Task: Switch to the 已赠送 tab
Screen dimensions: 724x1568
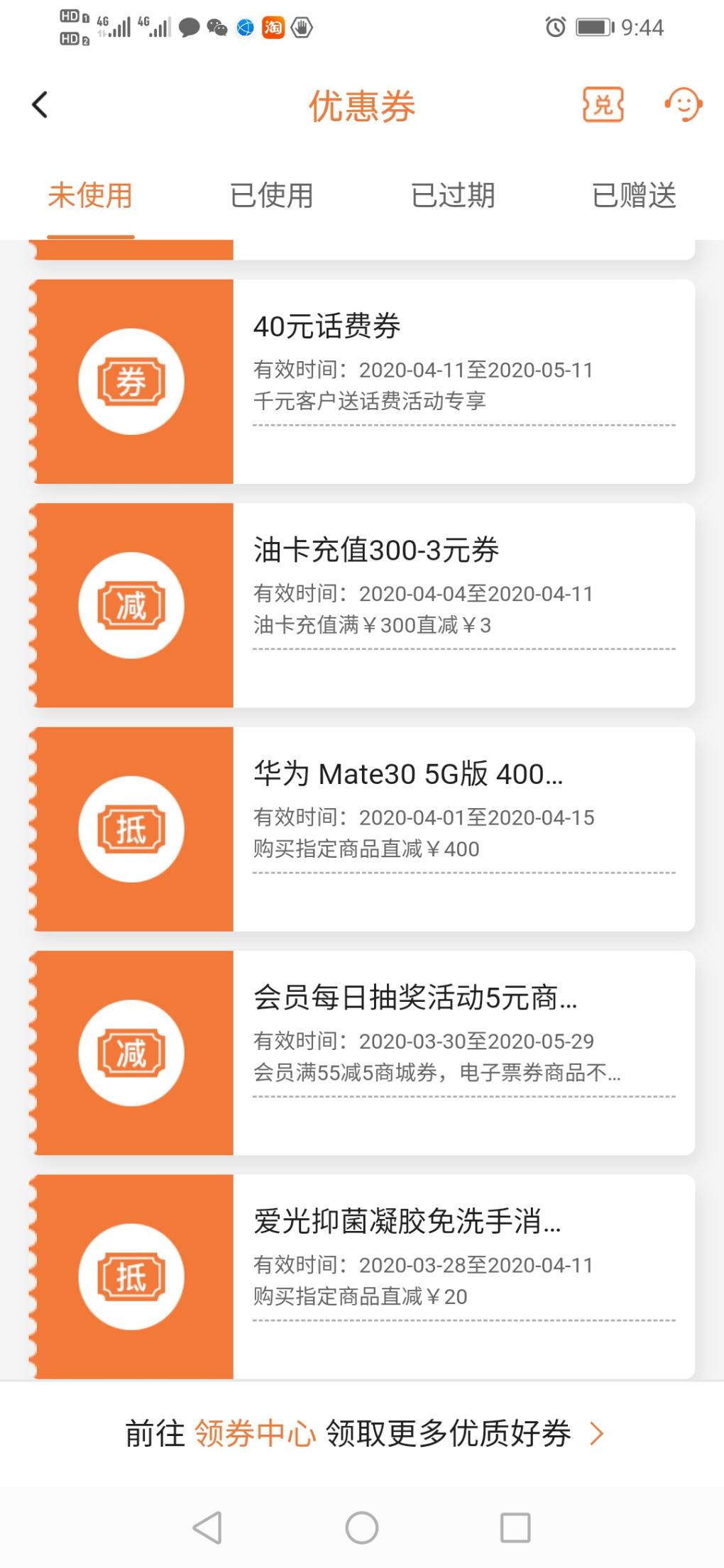Action: point(634,195)
